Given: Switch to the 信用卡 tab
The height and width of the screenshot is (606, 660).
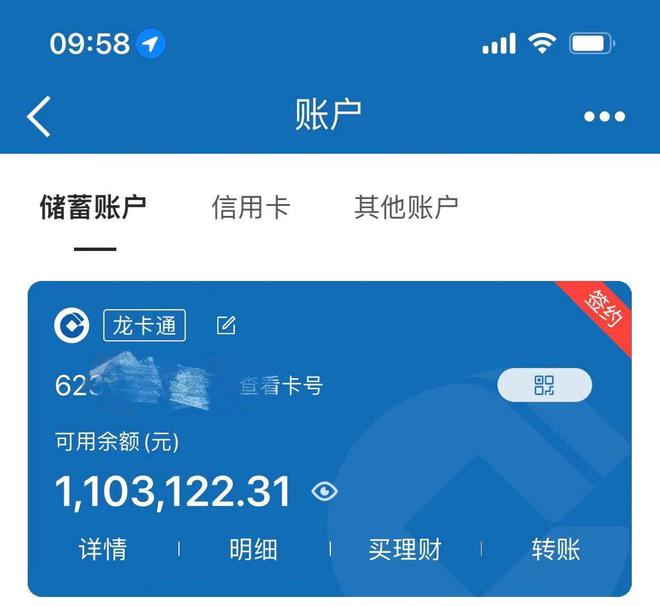Looking at the screenshot, I should click(x=250, y=207).
